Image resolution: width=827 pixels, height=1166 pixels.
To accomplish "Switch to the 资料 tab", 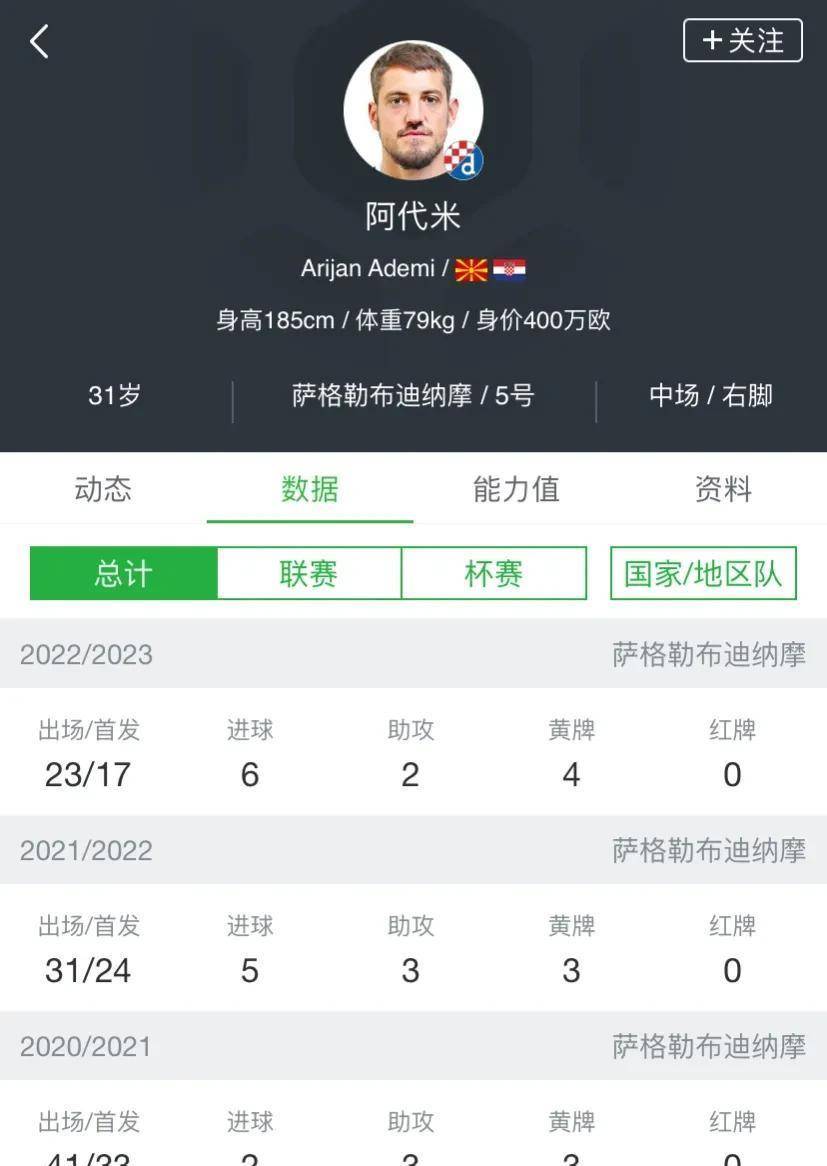I will pos(722,489).
